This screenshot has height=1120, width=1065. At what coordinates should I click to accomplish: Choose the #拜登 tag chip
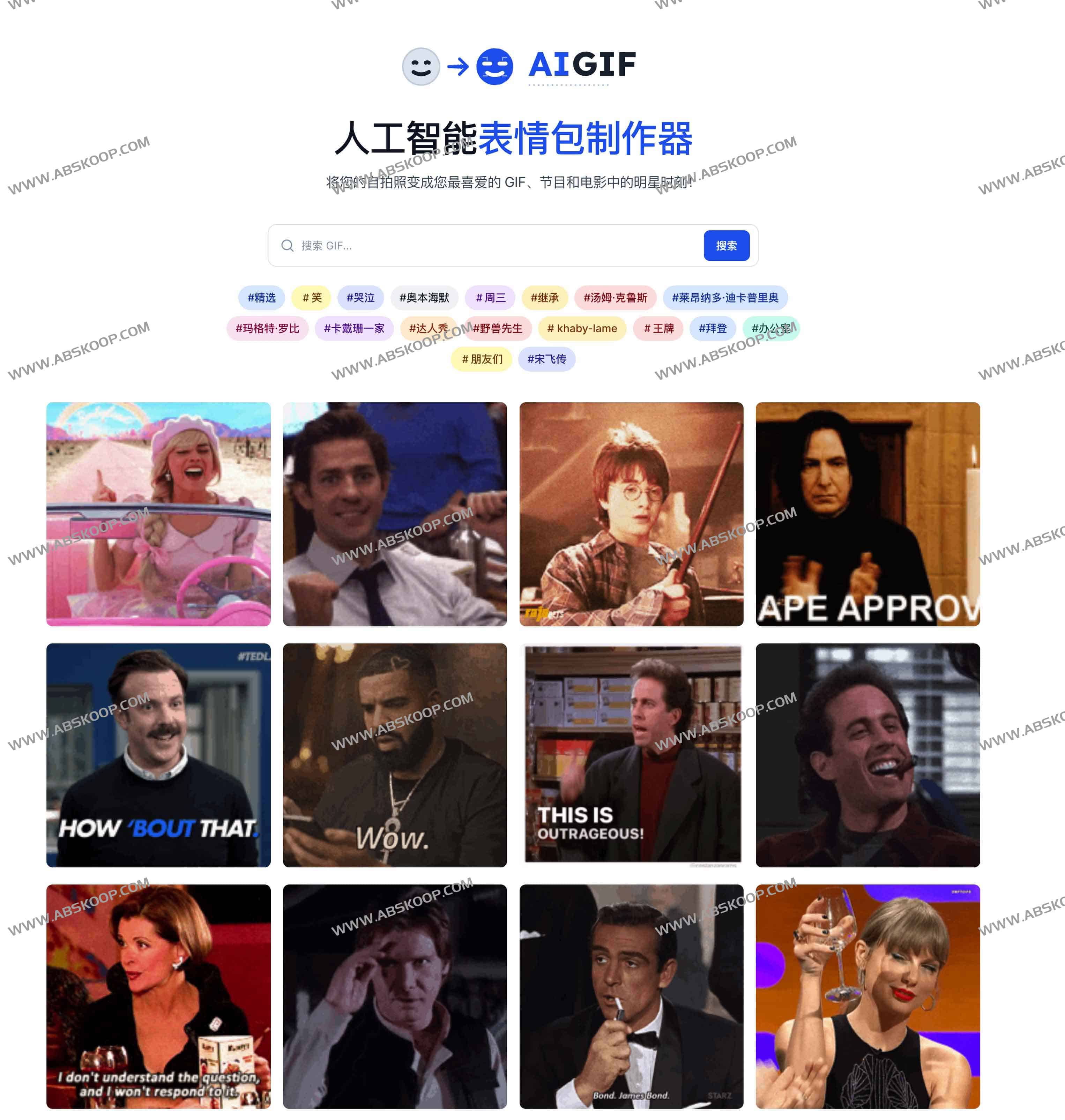click(713, 328)
